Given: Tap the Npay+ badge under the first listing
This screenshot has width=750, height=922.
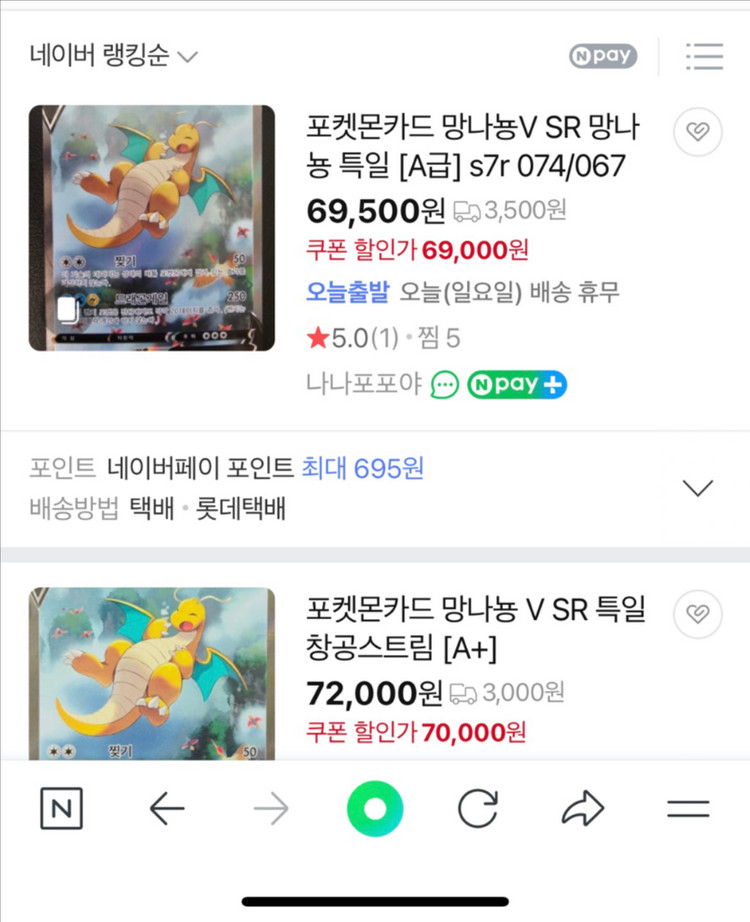Looking at the screenshot, I should coord(516,384).
